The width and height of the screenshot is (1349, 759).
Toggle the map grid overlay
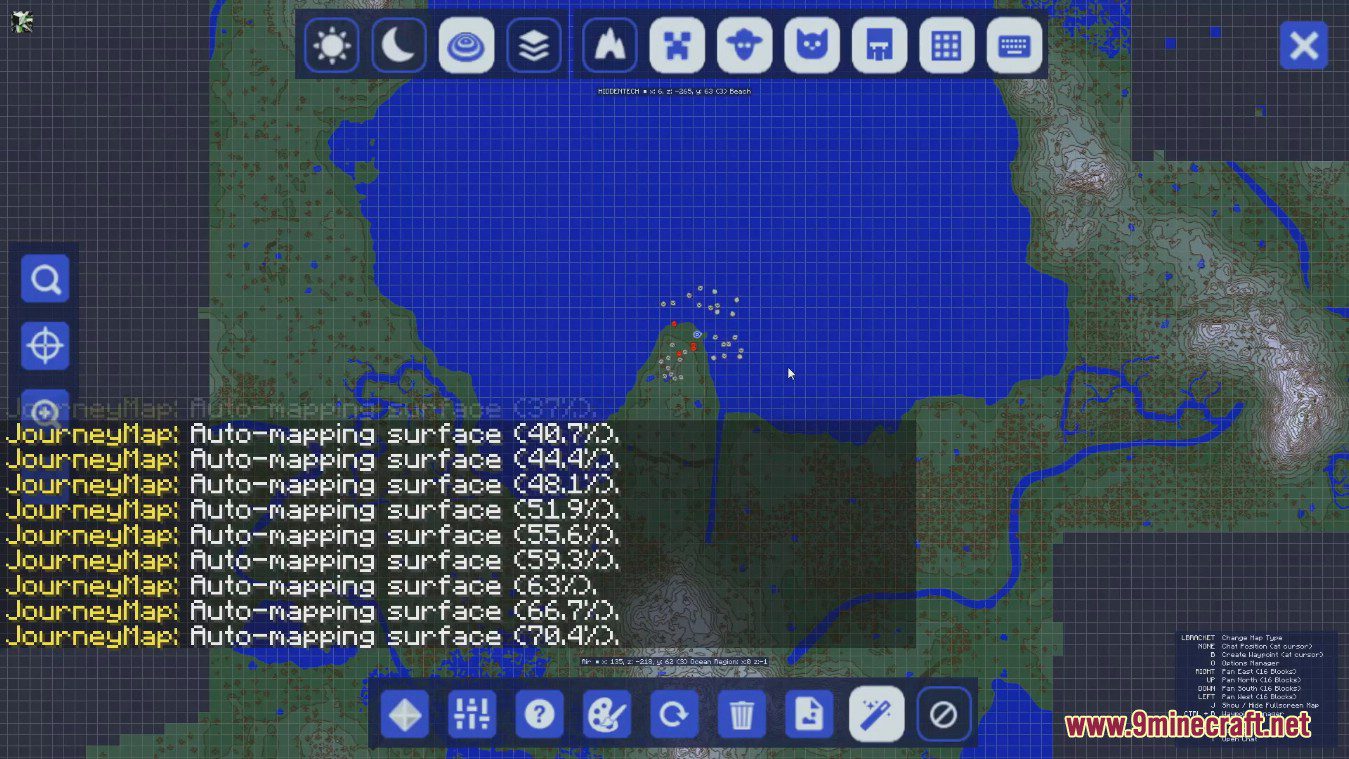point(946,46)
